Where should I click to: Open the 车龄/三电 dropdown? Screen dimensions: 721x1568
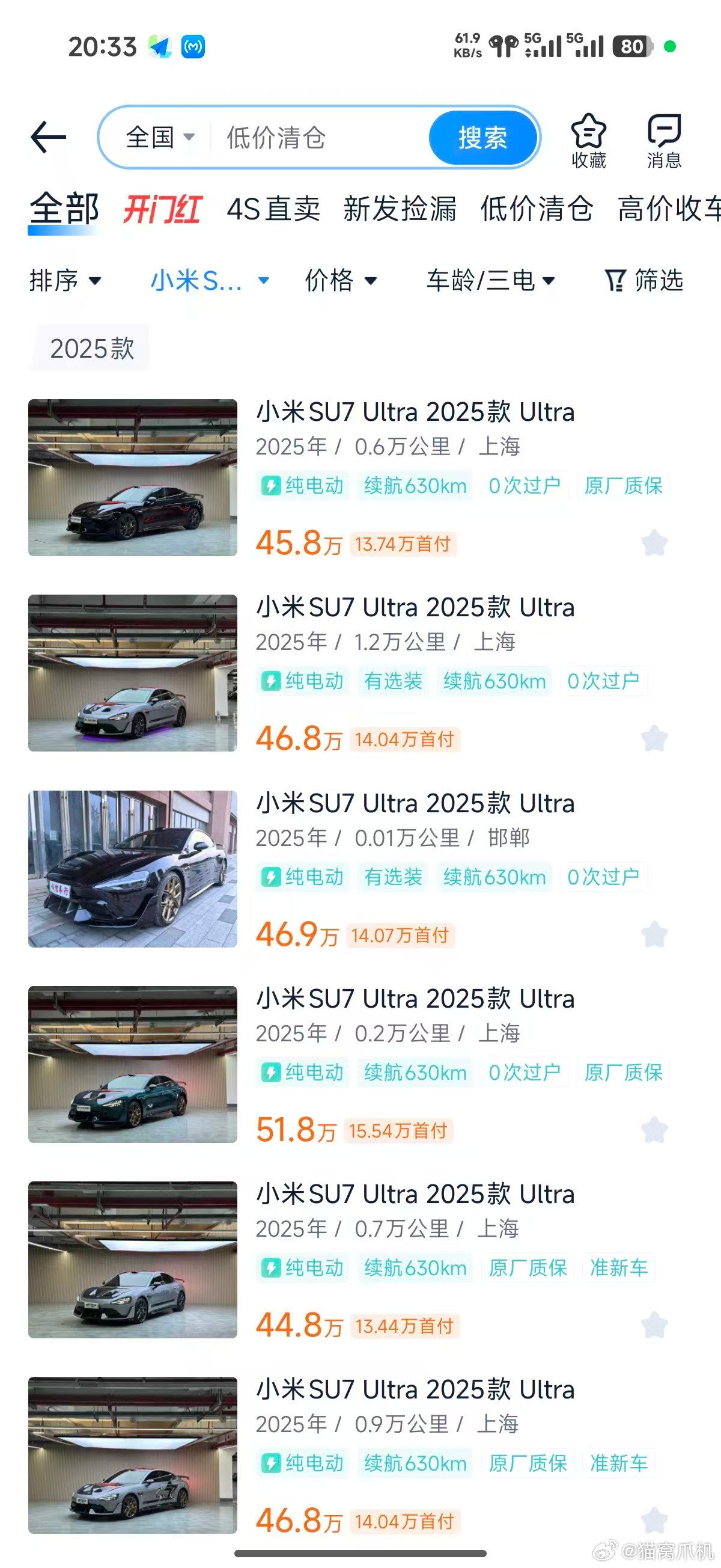[x=490, y=281]
